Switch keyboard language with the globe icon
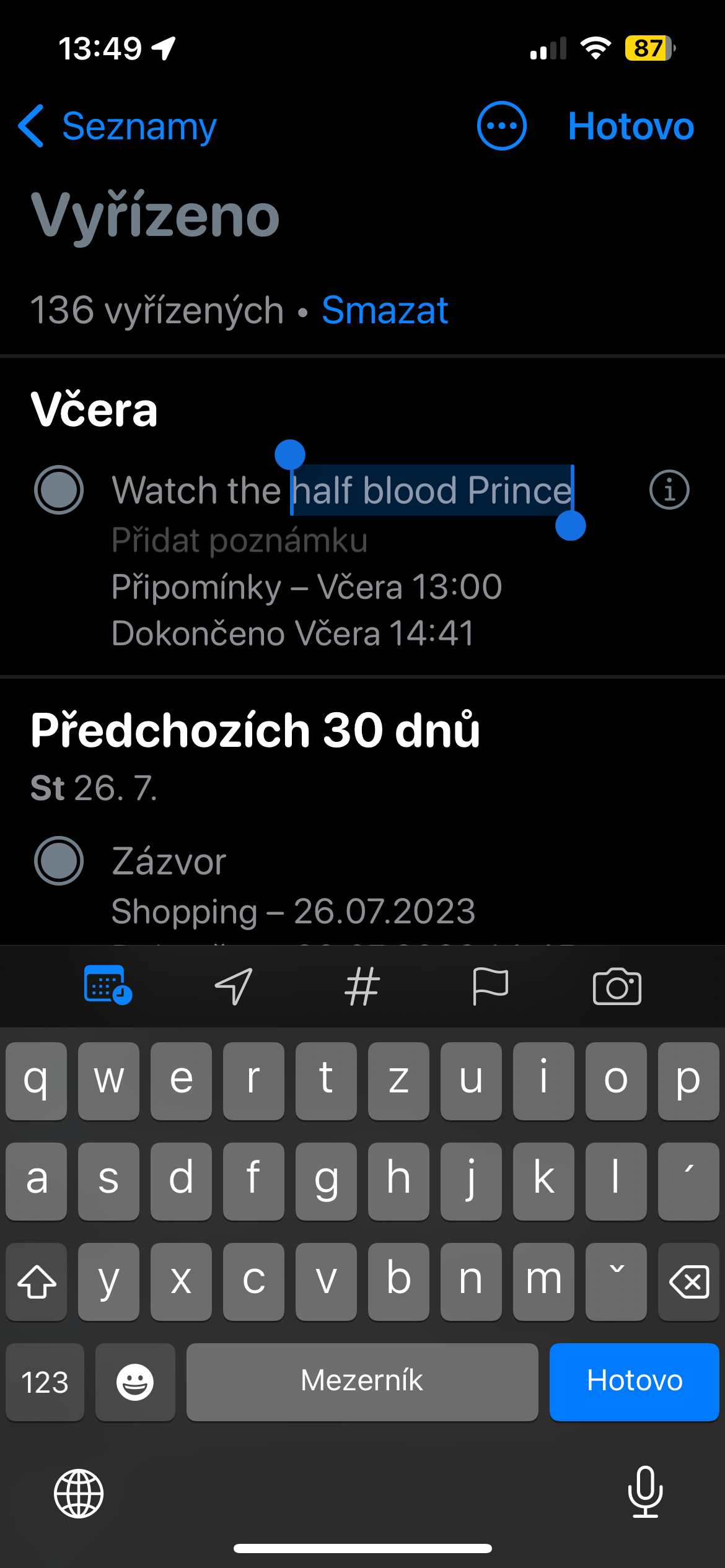This screenshot has width=725, height=1568. [x=79, y=1493]
